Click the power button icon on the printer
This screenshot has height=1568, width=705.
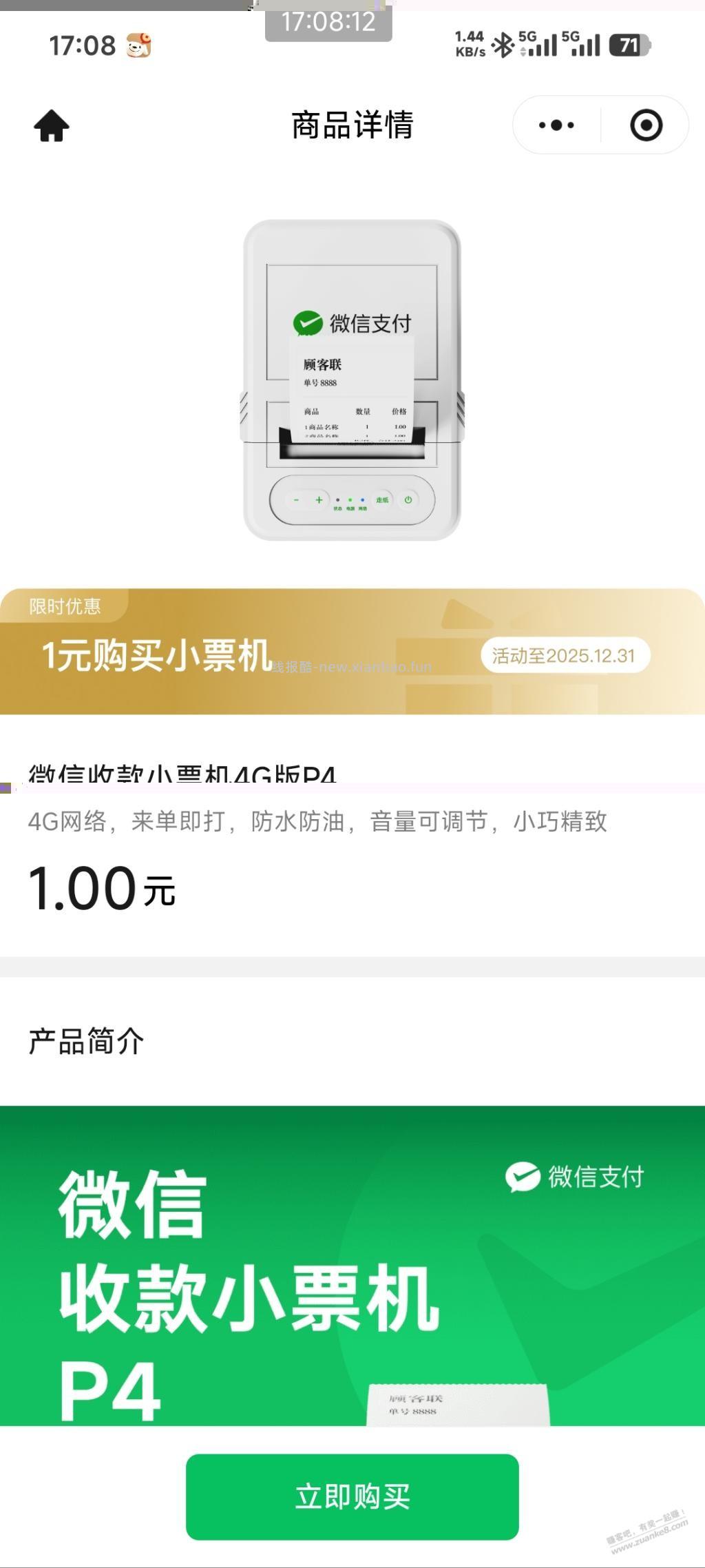tap(407, 500)
